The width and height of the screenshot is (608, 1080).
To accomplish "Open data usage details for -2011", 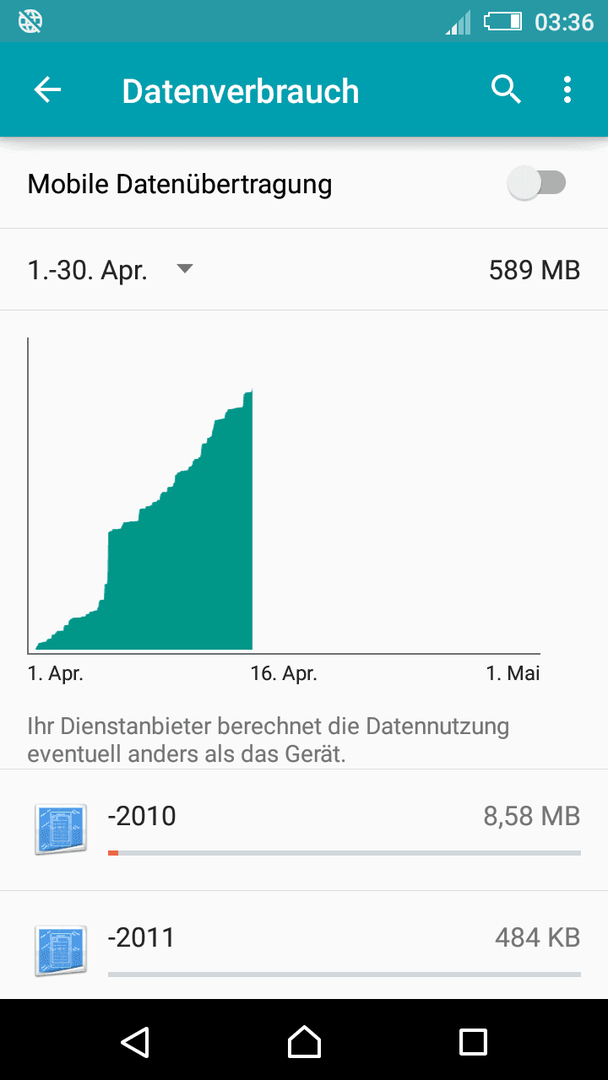I will (x=304, y=945).
